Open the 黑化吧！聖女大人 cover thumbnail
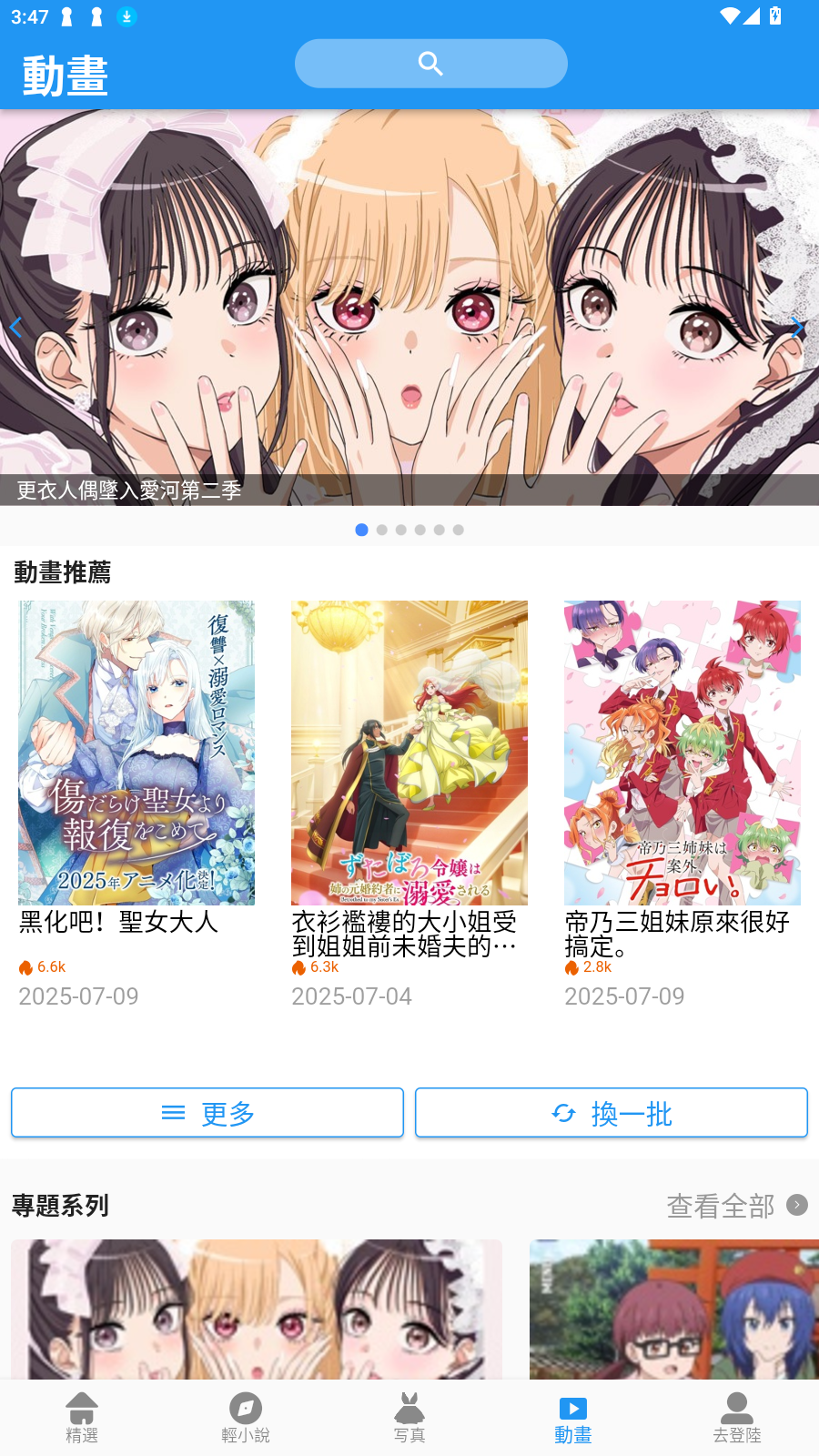 (x=136, y=753)
